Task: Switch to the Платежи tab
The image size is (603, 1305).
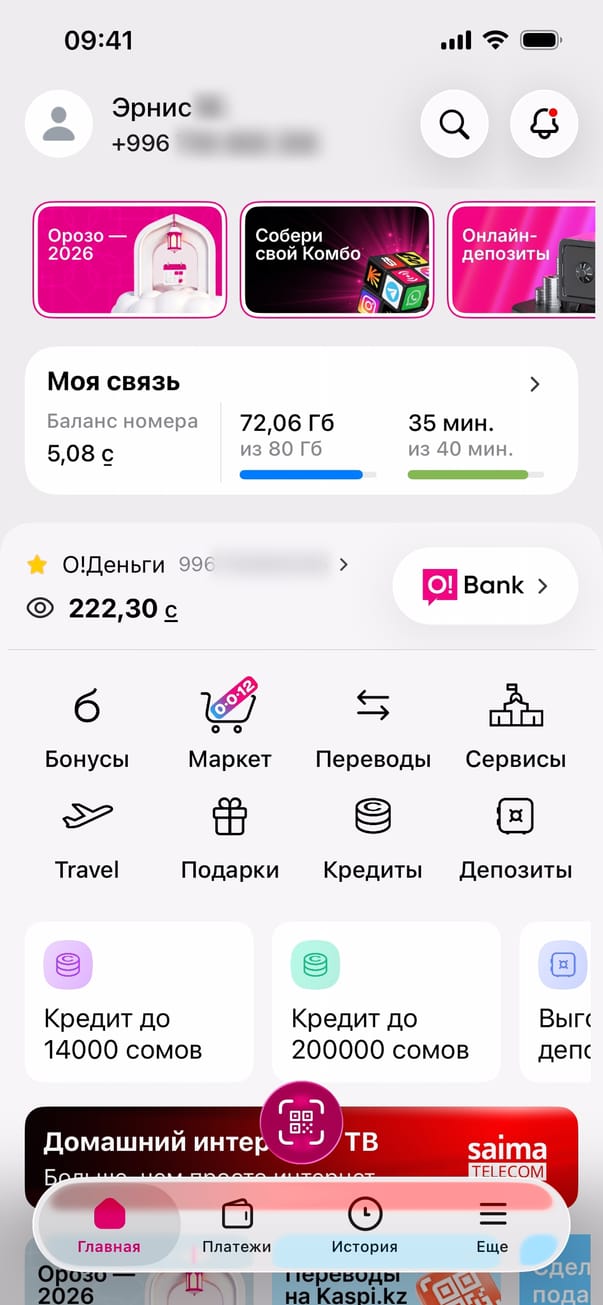Action: tap(237, 1226)
